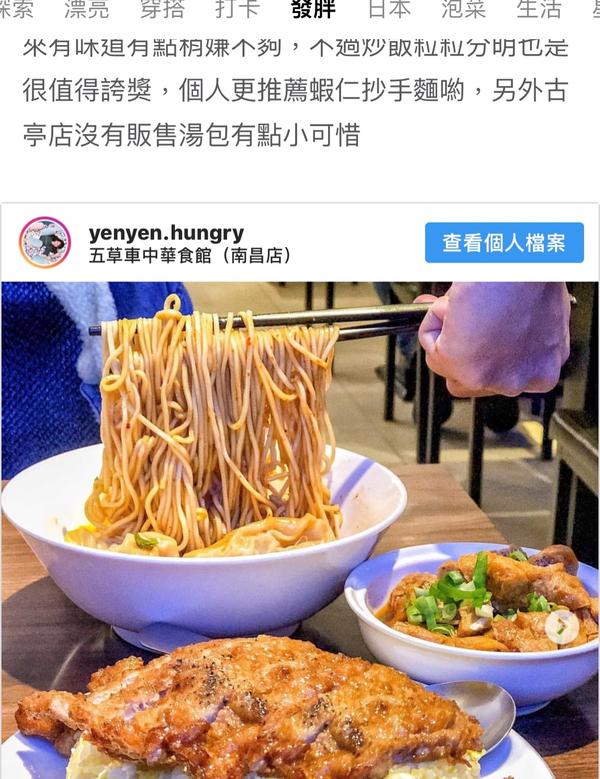The height and width of the screenshot is (779, 600).
Task: Switch to the 漂亮 tab
Action: click(86, 10)
